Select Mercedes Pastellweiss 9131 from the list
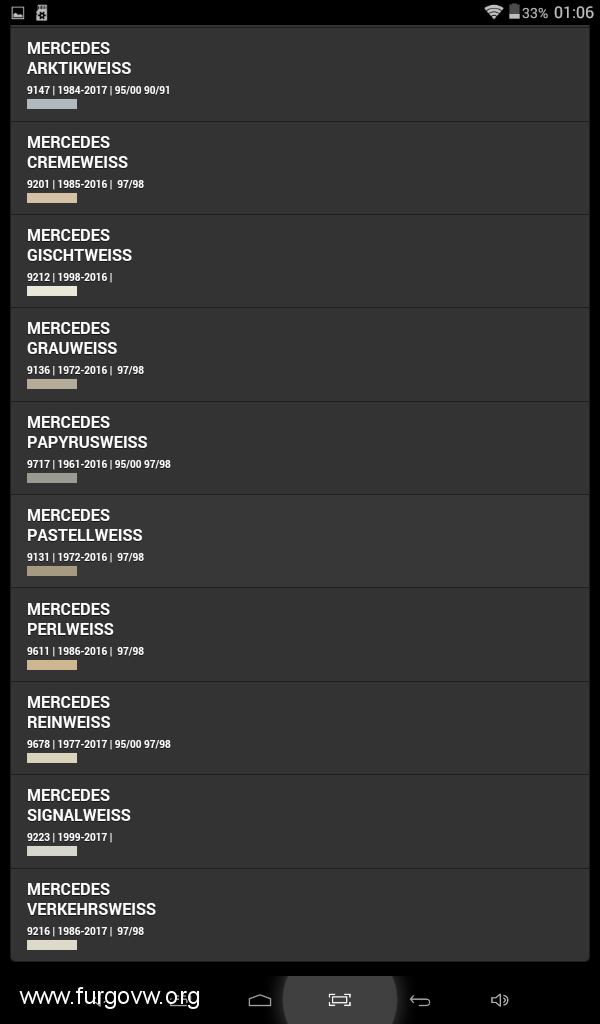Viewport: 600px width, 1024px height. pos(300,541)
